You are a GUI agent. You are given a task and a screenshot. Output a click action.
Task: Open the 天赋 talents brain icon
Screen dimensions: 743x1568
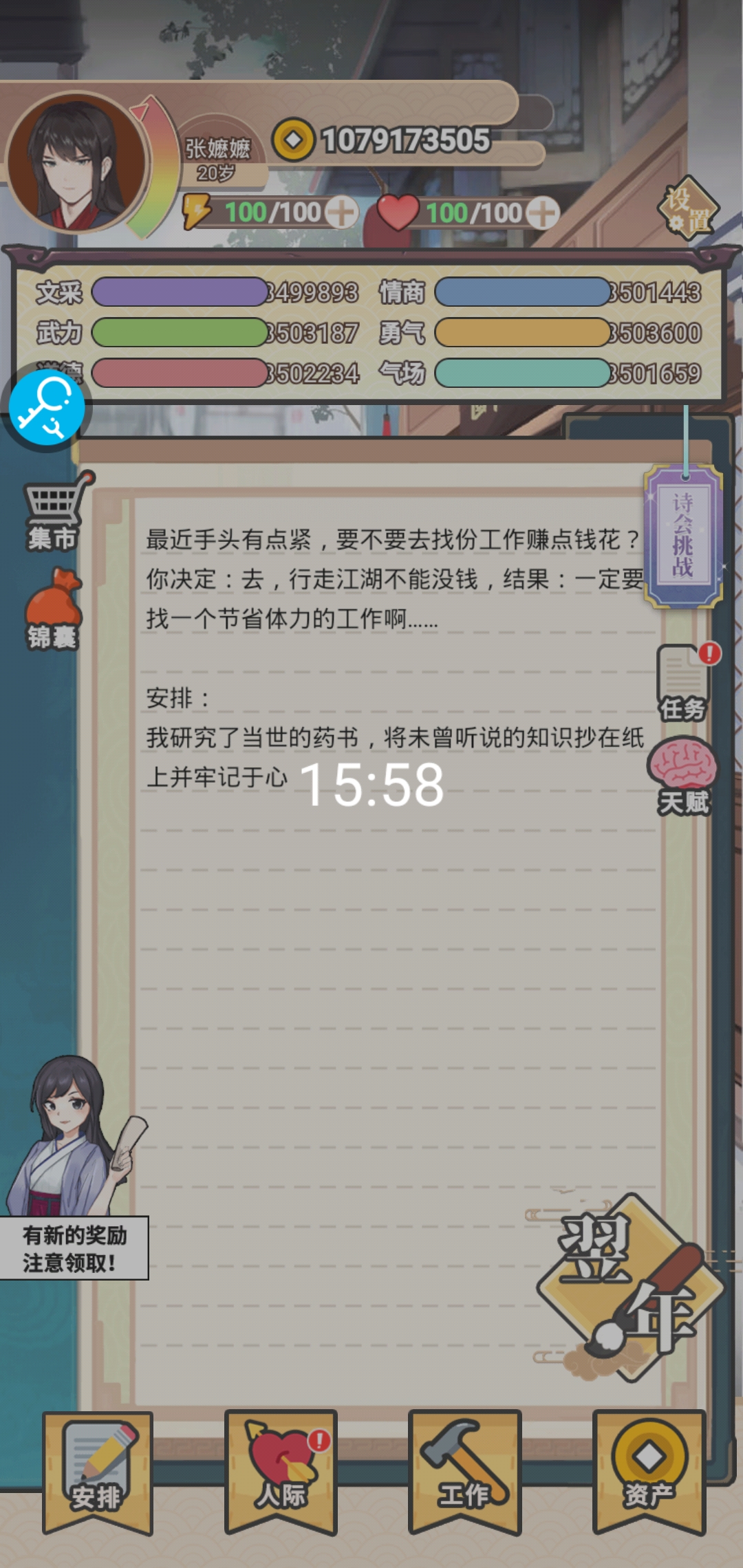coord(683,776)
